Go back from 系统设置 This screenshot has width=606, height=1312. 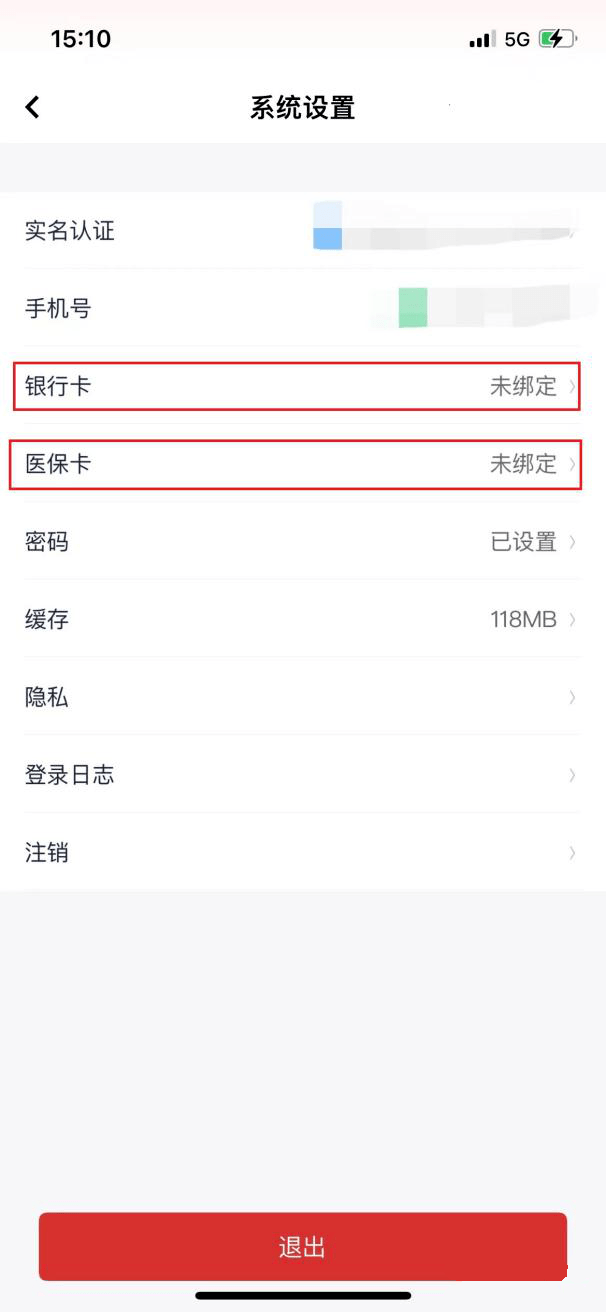(x=33, y=107)
